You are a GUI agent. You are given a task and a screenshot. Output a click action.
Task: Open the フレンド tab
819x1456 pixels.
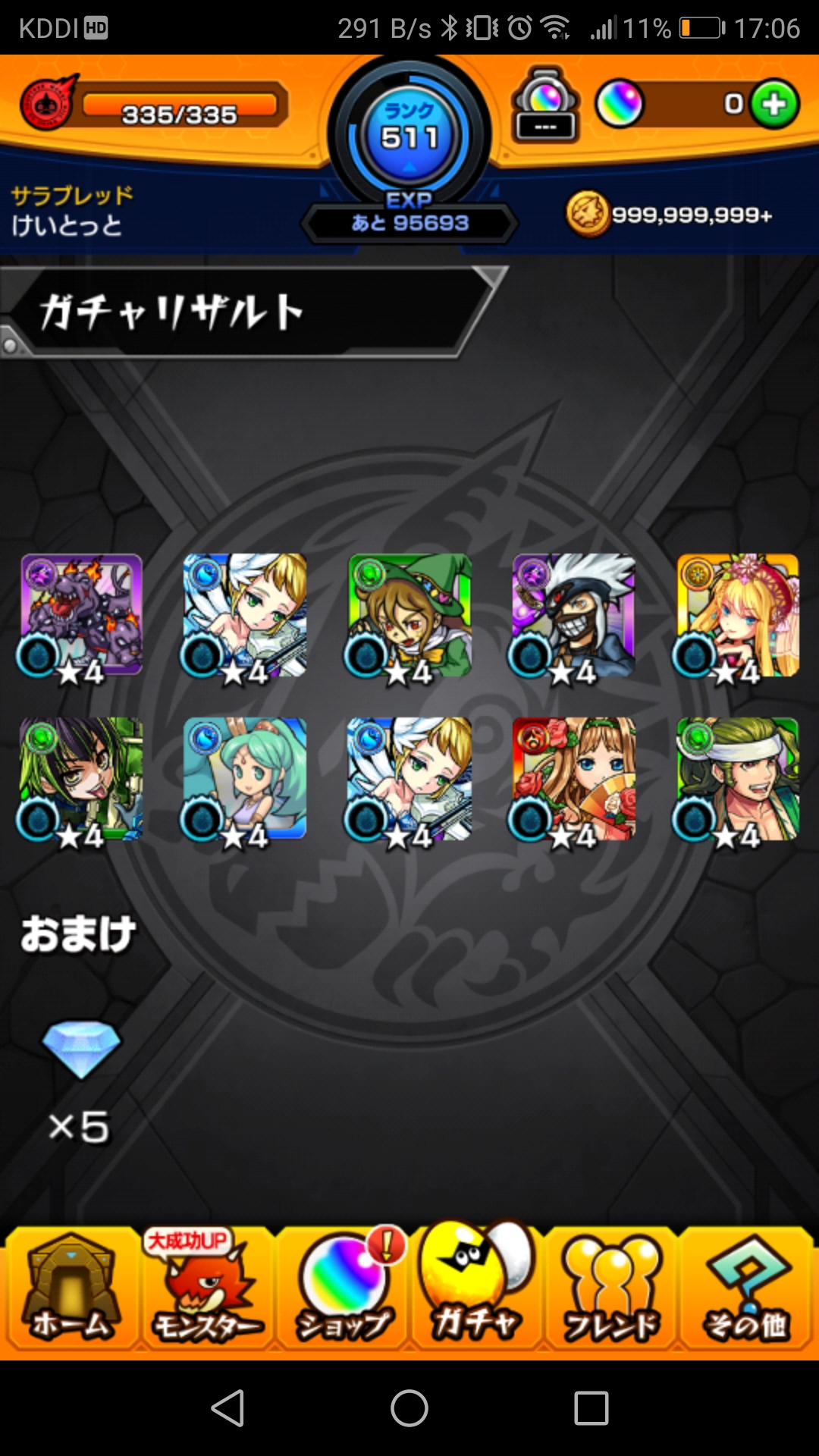[x=611, y=1289]
